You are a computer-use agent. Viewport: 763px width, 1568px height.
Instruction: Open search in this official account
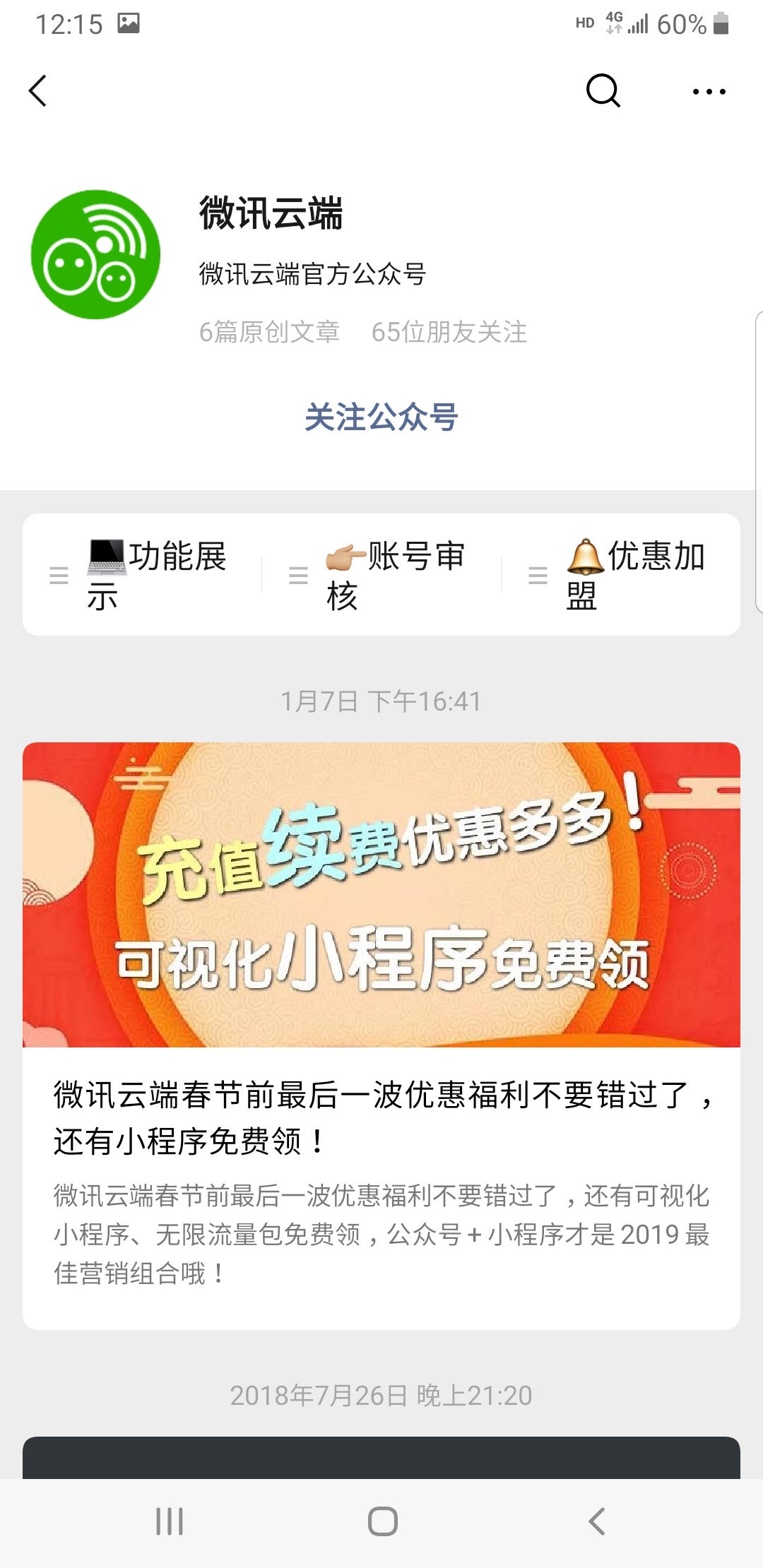point(603,91)
